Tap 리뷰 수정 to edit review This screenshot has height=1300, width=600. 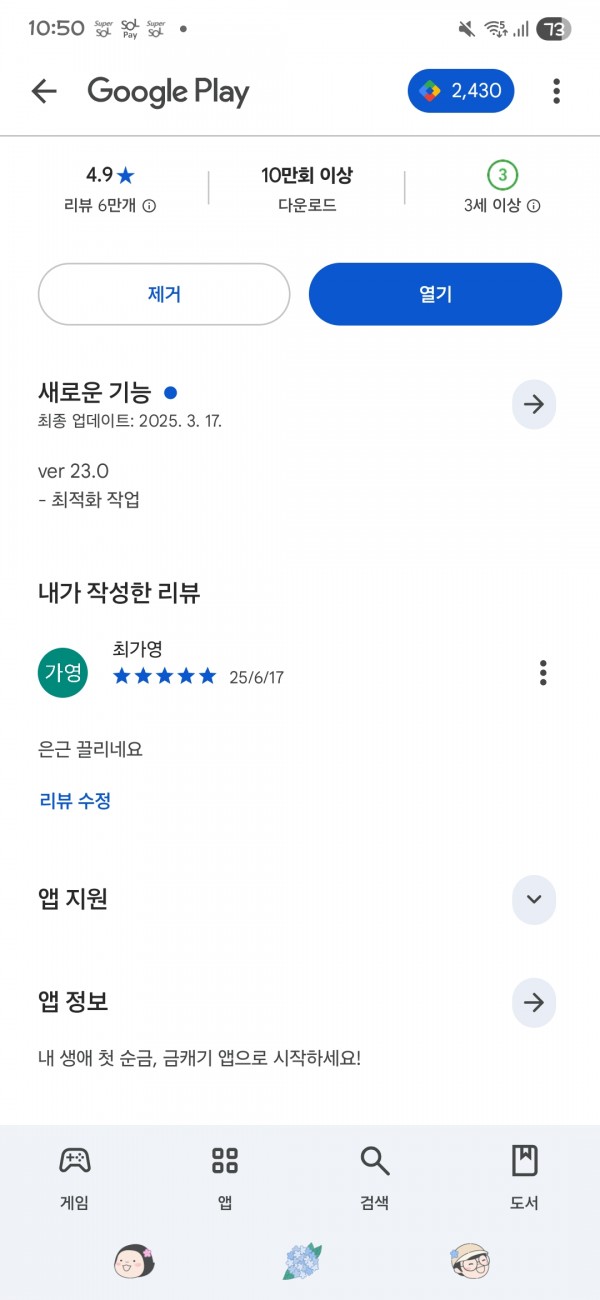pos(75,800)
